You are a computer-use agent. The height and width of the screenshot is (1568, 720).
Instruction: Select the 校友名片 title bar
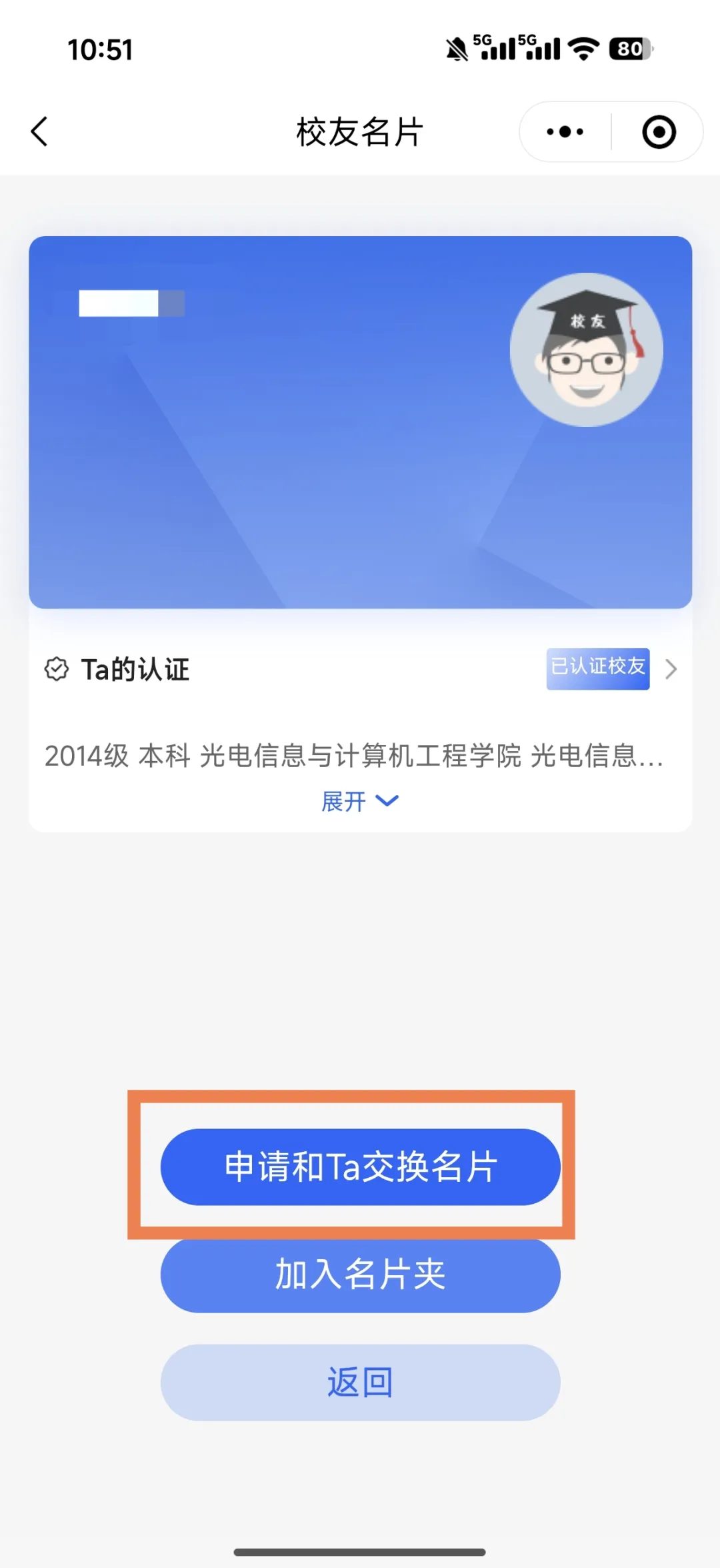(x=360, y=131)
